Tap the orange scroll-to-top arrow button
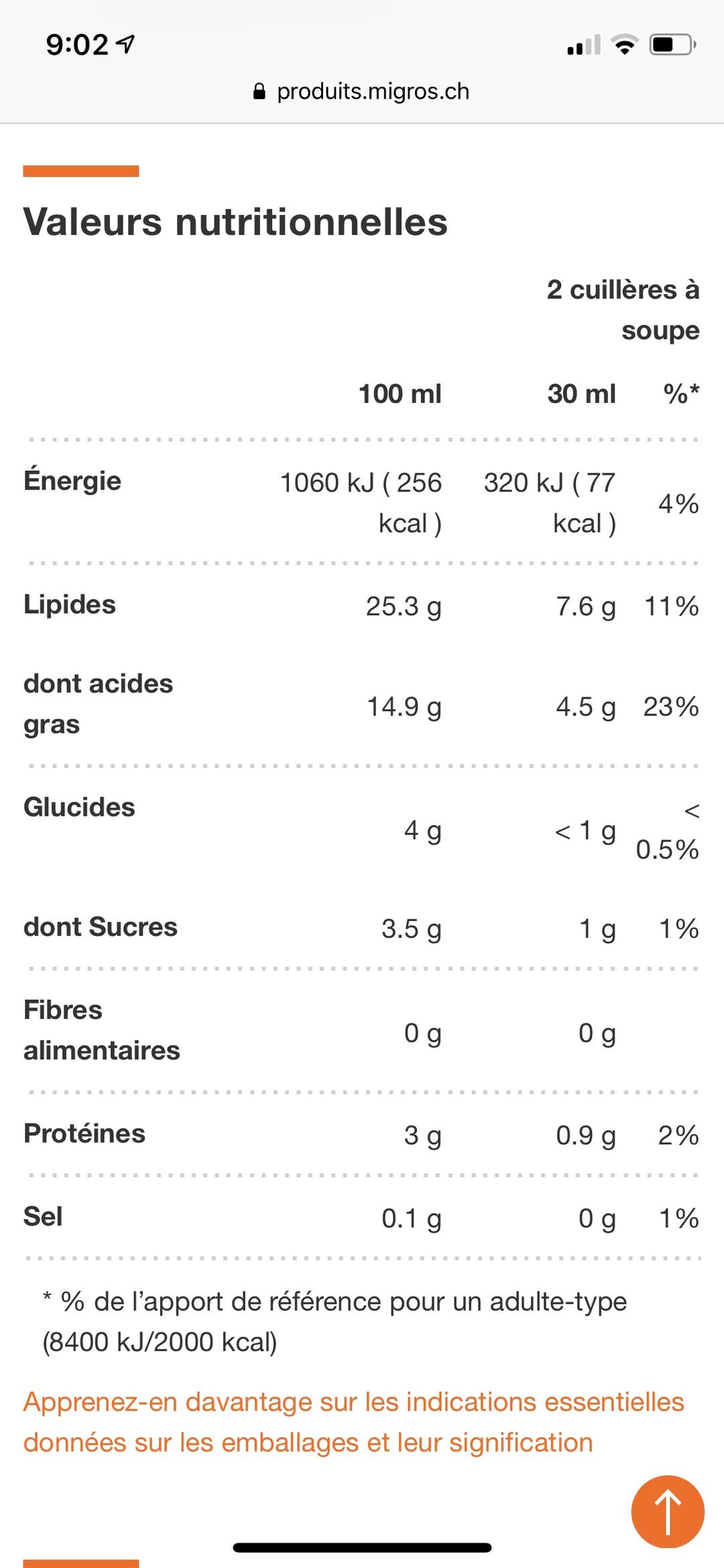Viewport: 724px width, 1568px height. 667,1512
